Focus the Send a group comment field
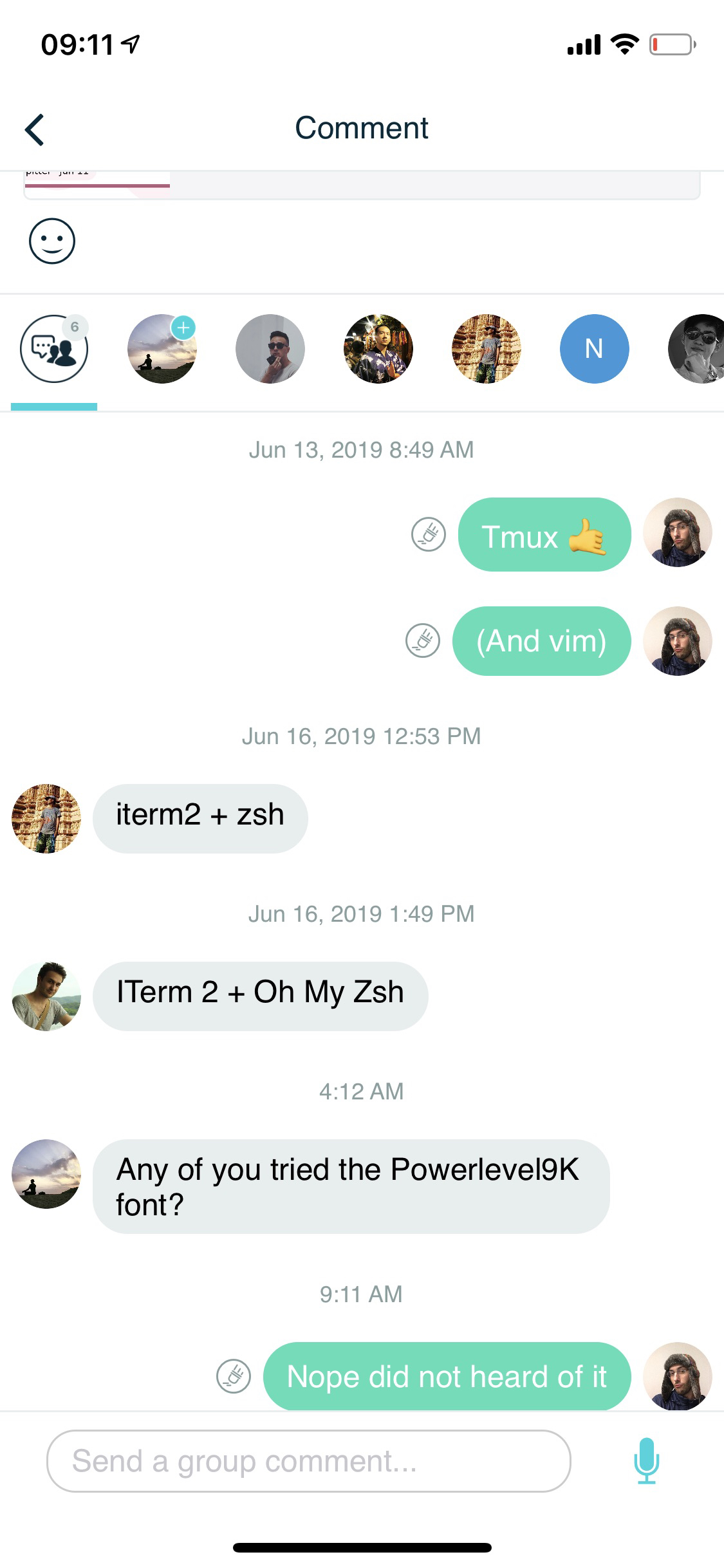Image resolution: width=724 pixels, height=1568 pixels. (x=309, y=1461)
